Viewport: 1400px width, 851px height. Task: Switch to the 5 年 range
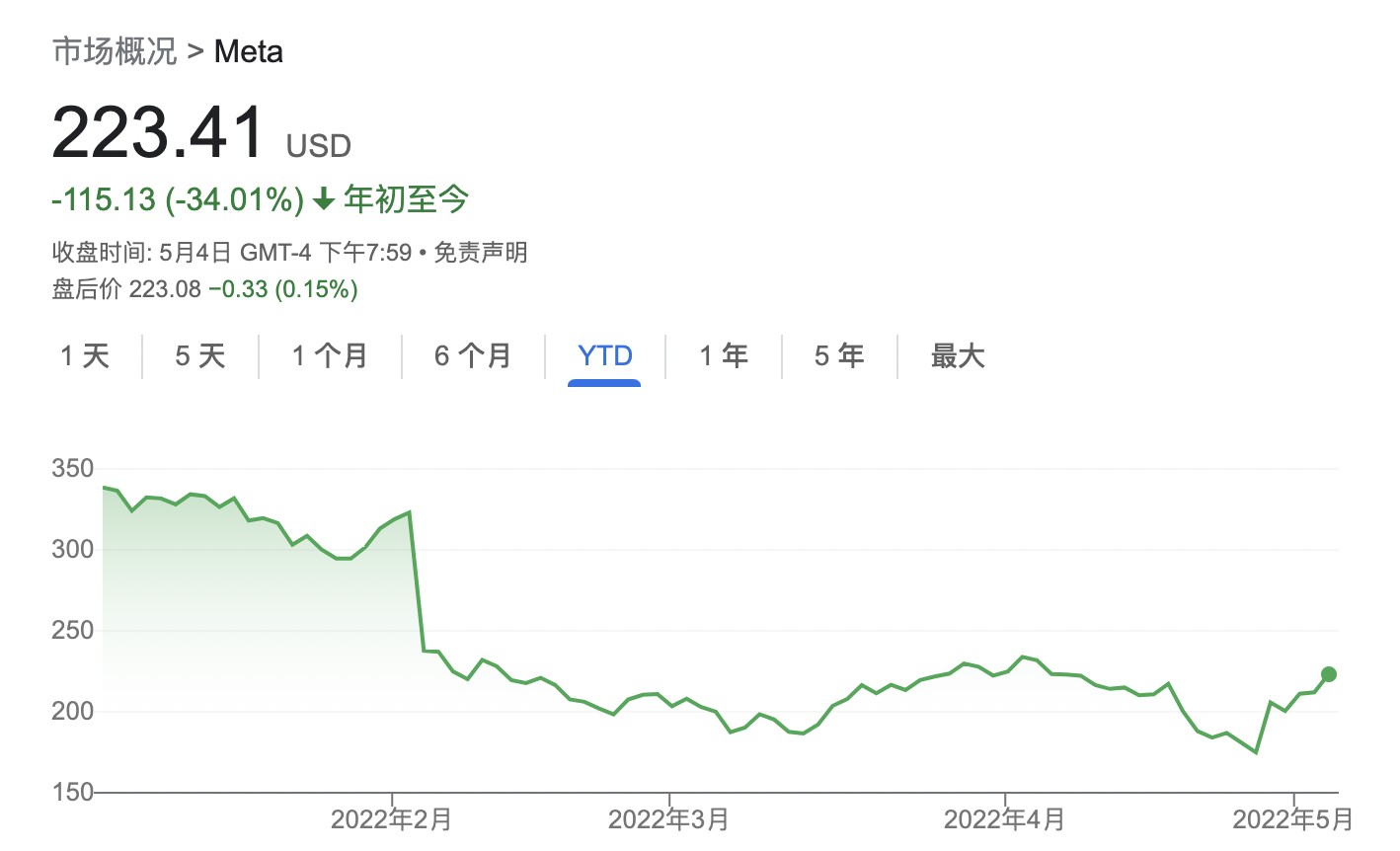839,356
